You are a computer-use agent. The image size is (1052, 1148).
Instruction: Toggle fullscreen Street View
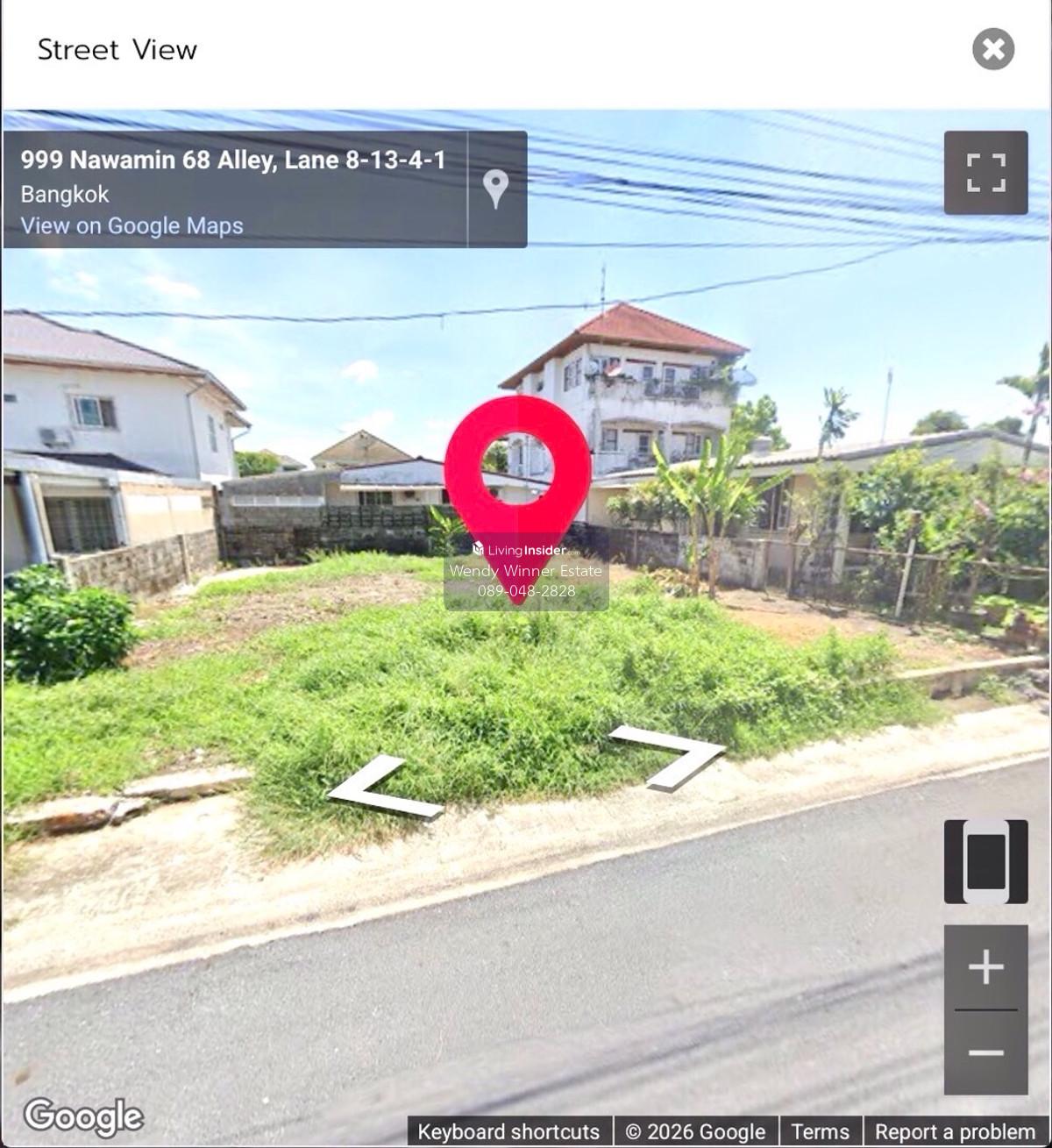click(x=985, y=173)
